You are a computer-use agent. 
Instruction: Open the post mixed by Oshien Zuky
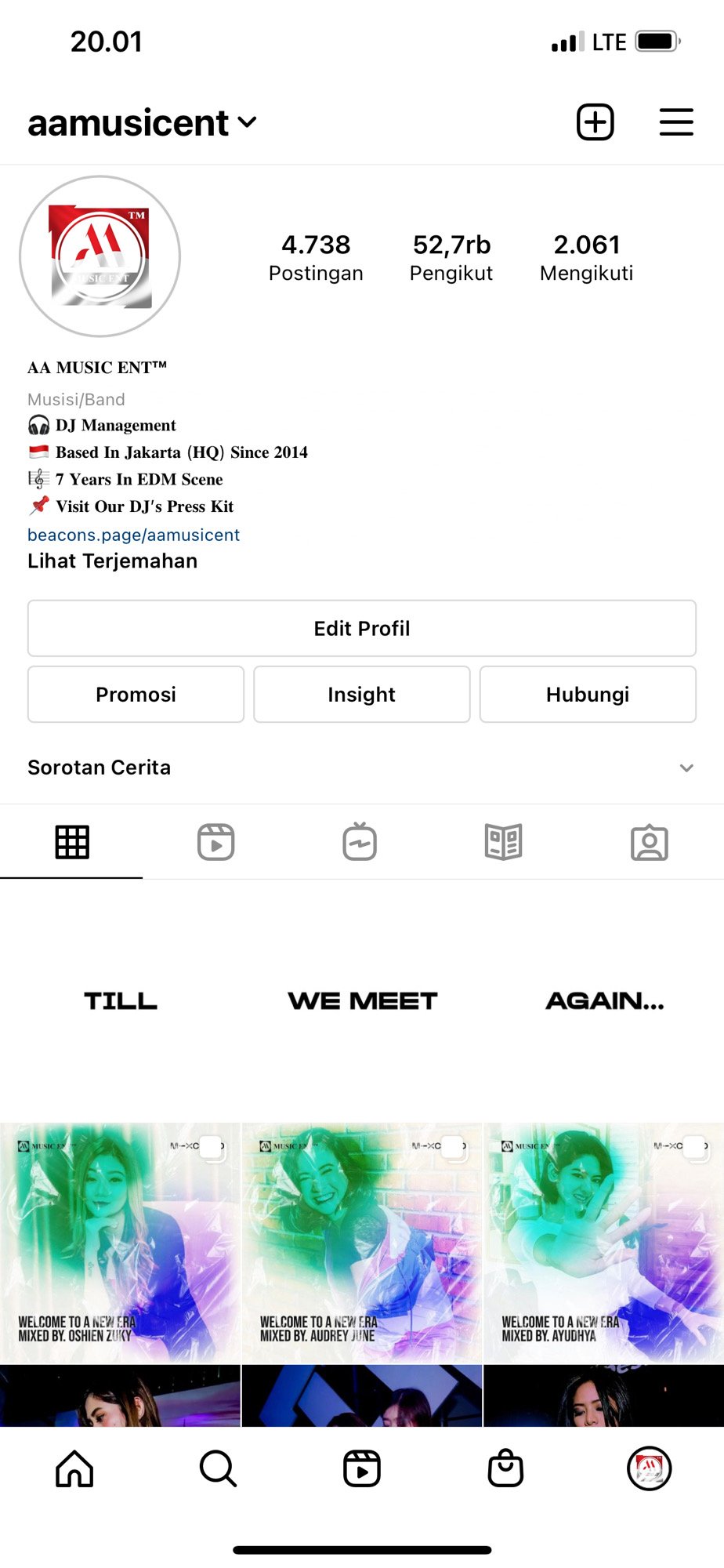pyautogui.click(x=120, y=1243)
